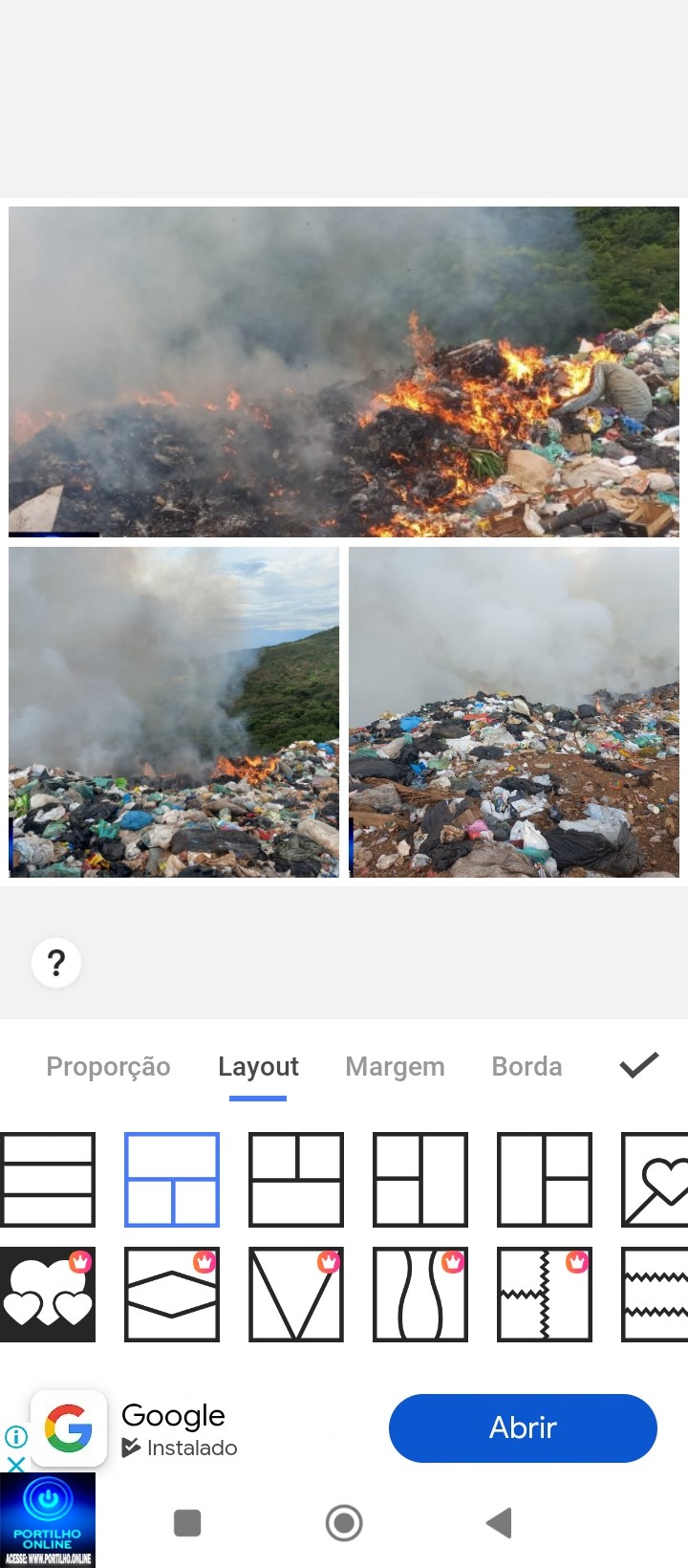The height and width of the screenshot is (1568, 688).
Task: Switch to the Margem tab
Action: (395, 1066)
